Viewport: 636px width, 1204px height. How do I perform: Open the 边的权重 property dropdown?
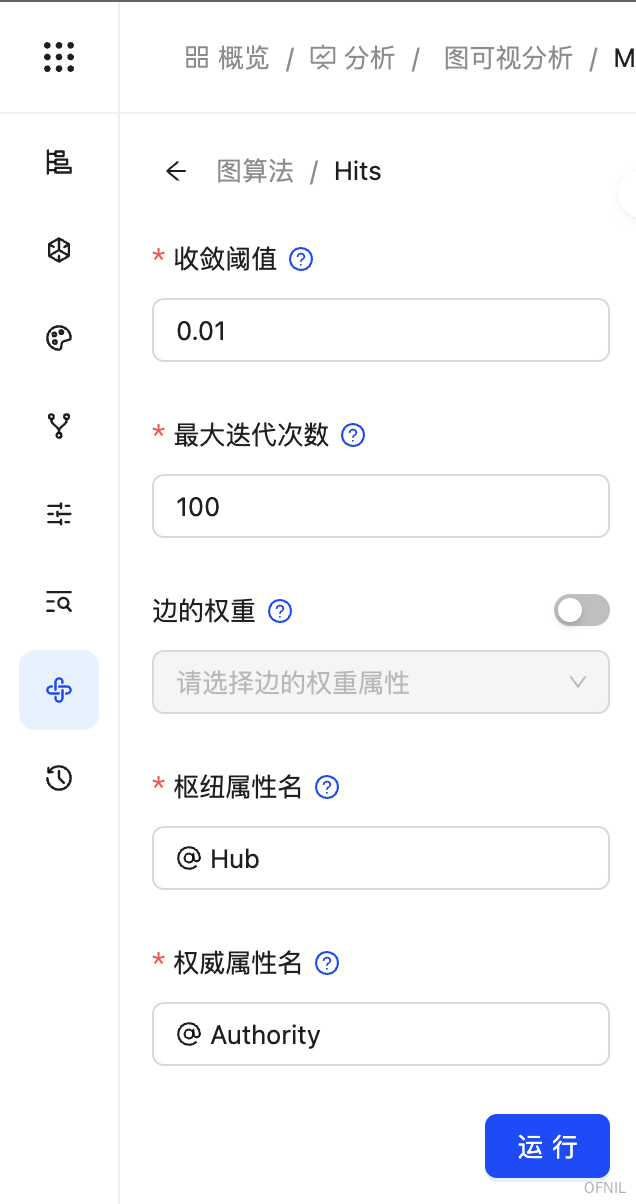[381, 682]
